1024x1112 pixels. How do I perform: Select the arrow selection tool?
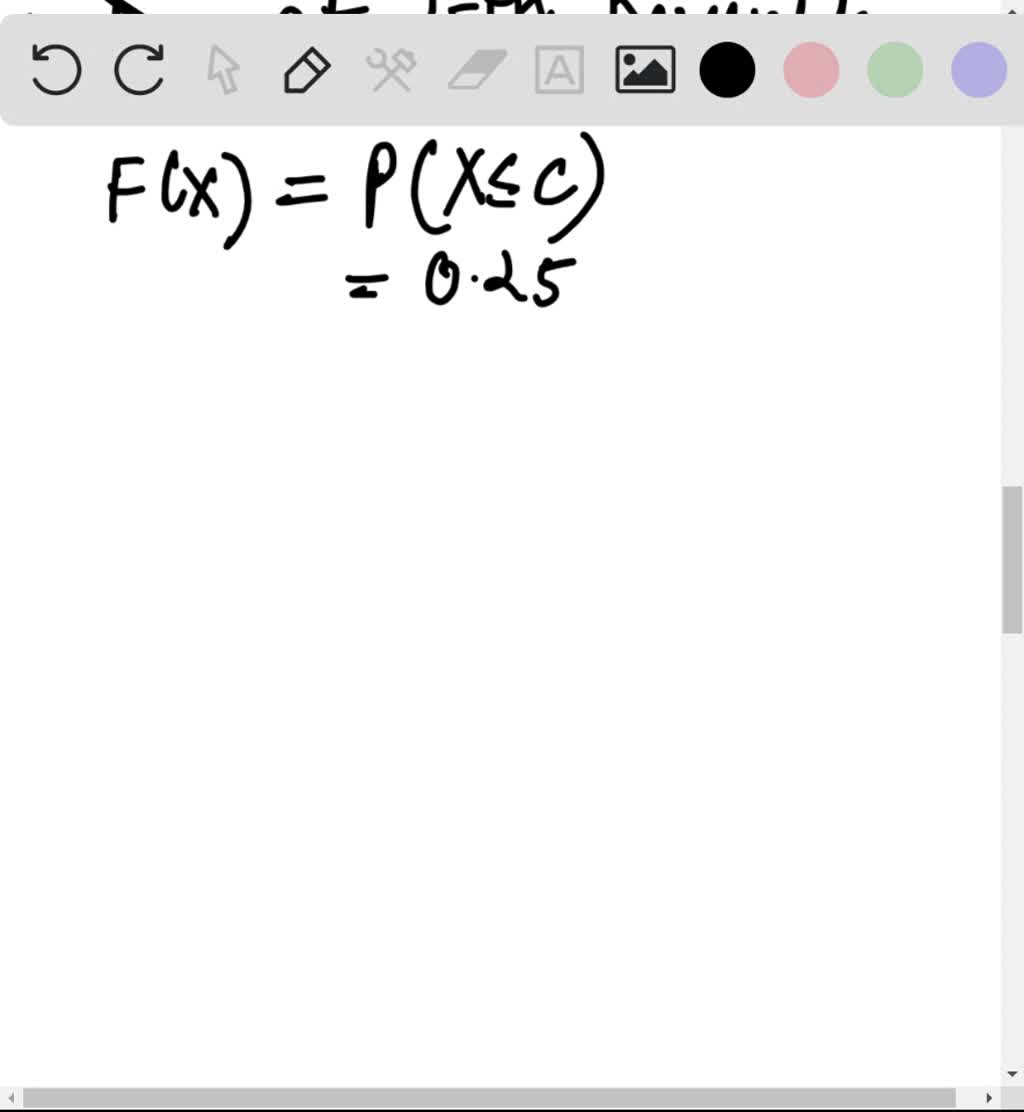click(x=224, y=70)
